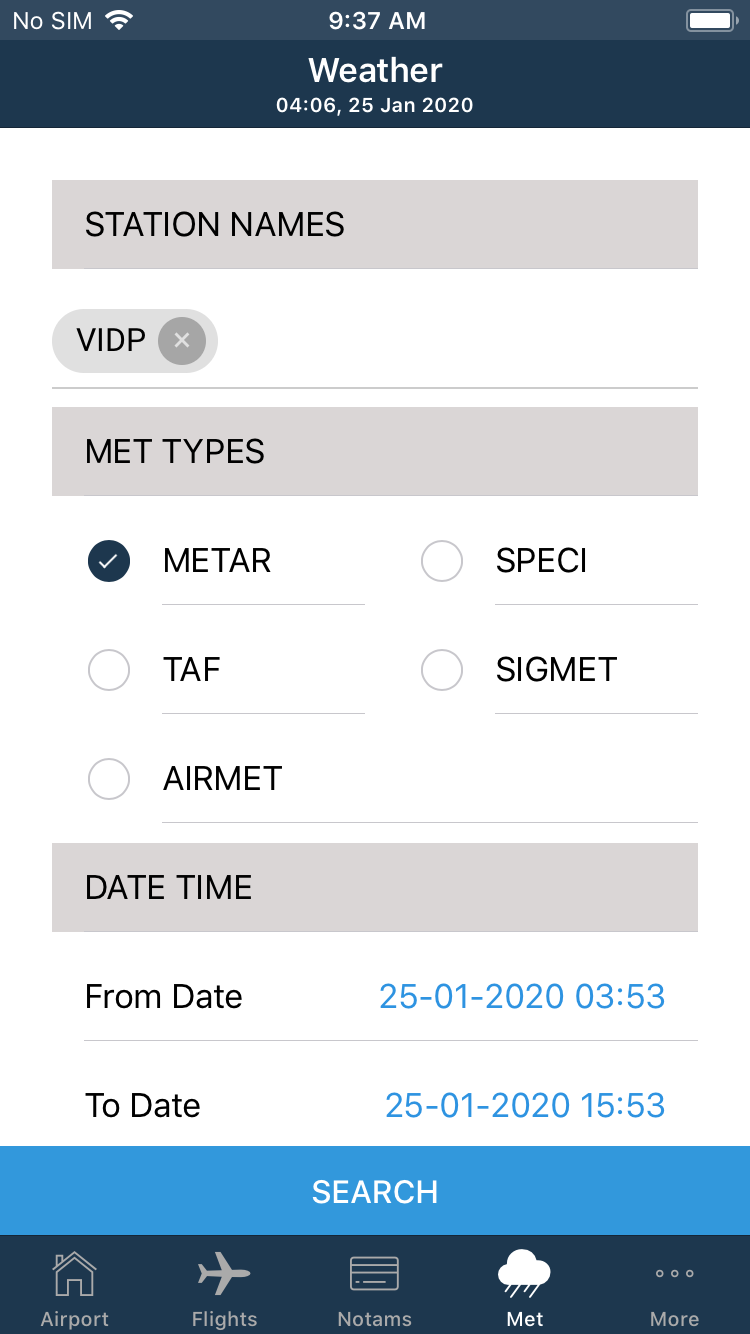
Task: Tap the Airport home icon
Action: (74, 1273)
